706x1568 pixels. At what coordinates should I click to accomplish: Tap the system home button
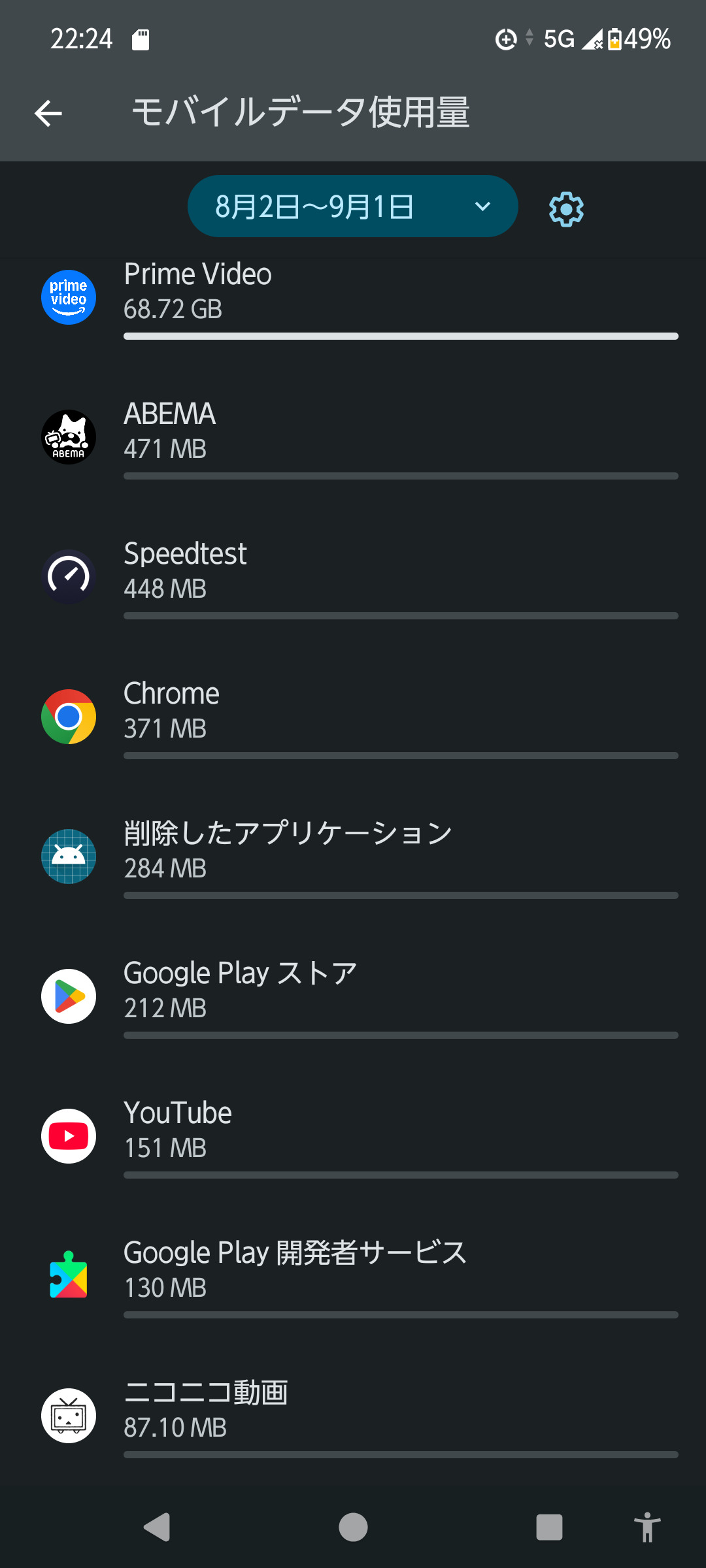[x=353, y=1527]
